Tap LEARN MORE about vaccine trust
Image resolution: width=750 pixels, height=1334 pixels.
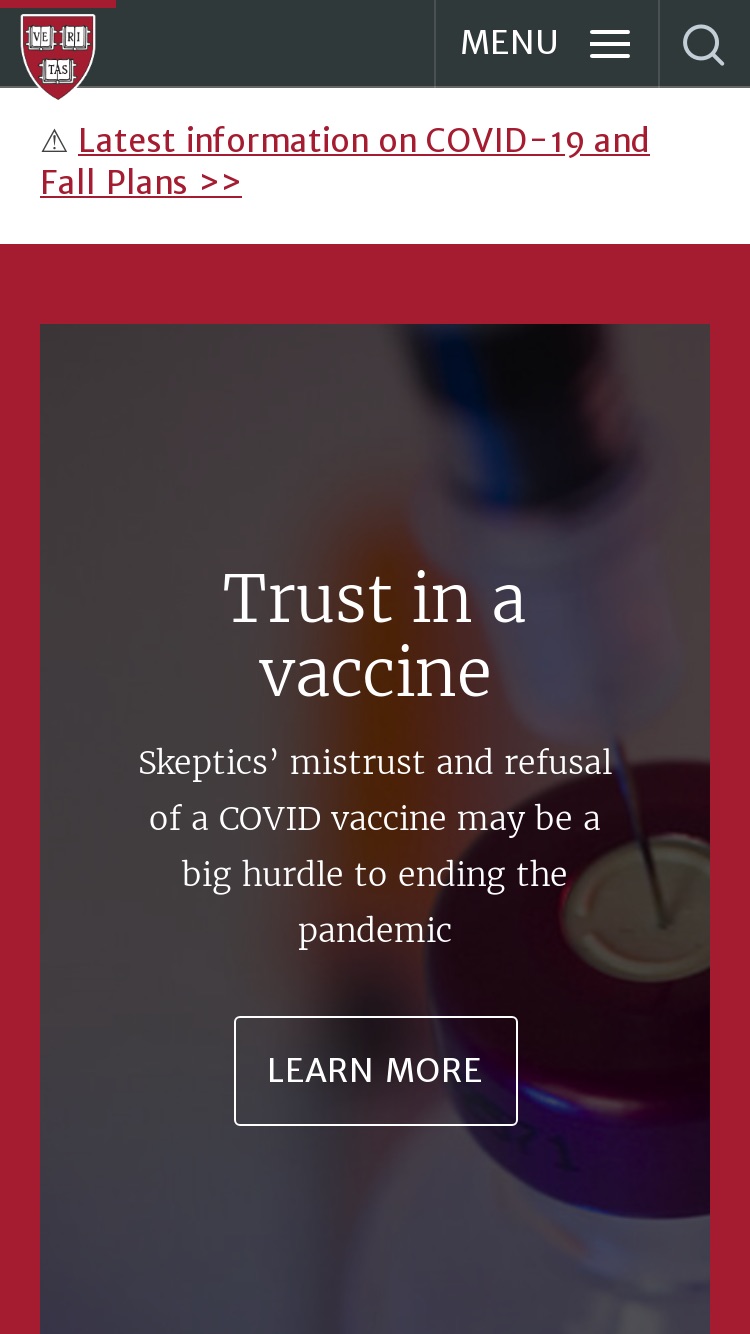point(376,1071)
